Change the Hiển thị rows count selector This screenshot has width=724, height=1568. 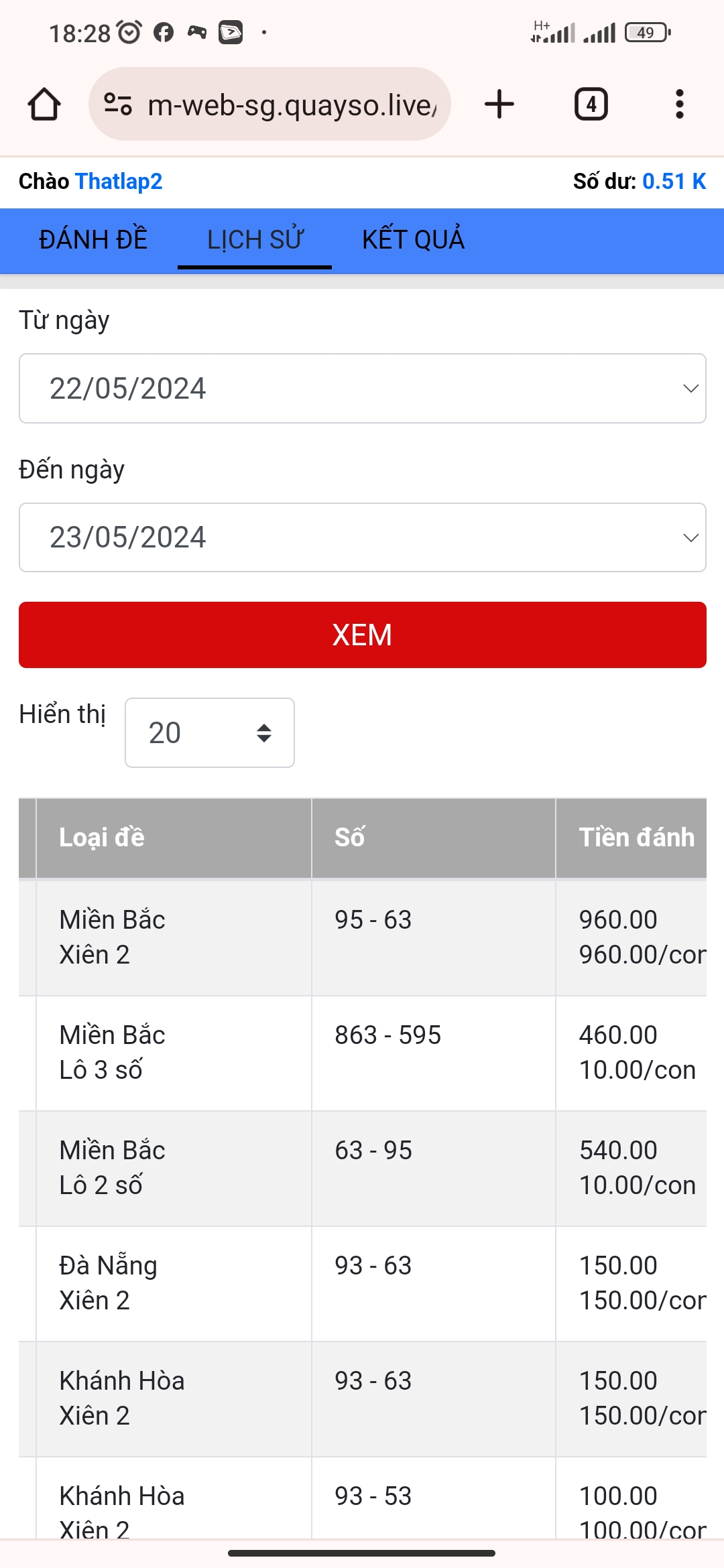click(x=209, y=732)
